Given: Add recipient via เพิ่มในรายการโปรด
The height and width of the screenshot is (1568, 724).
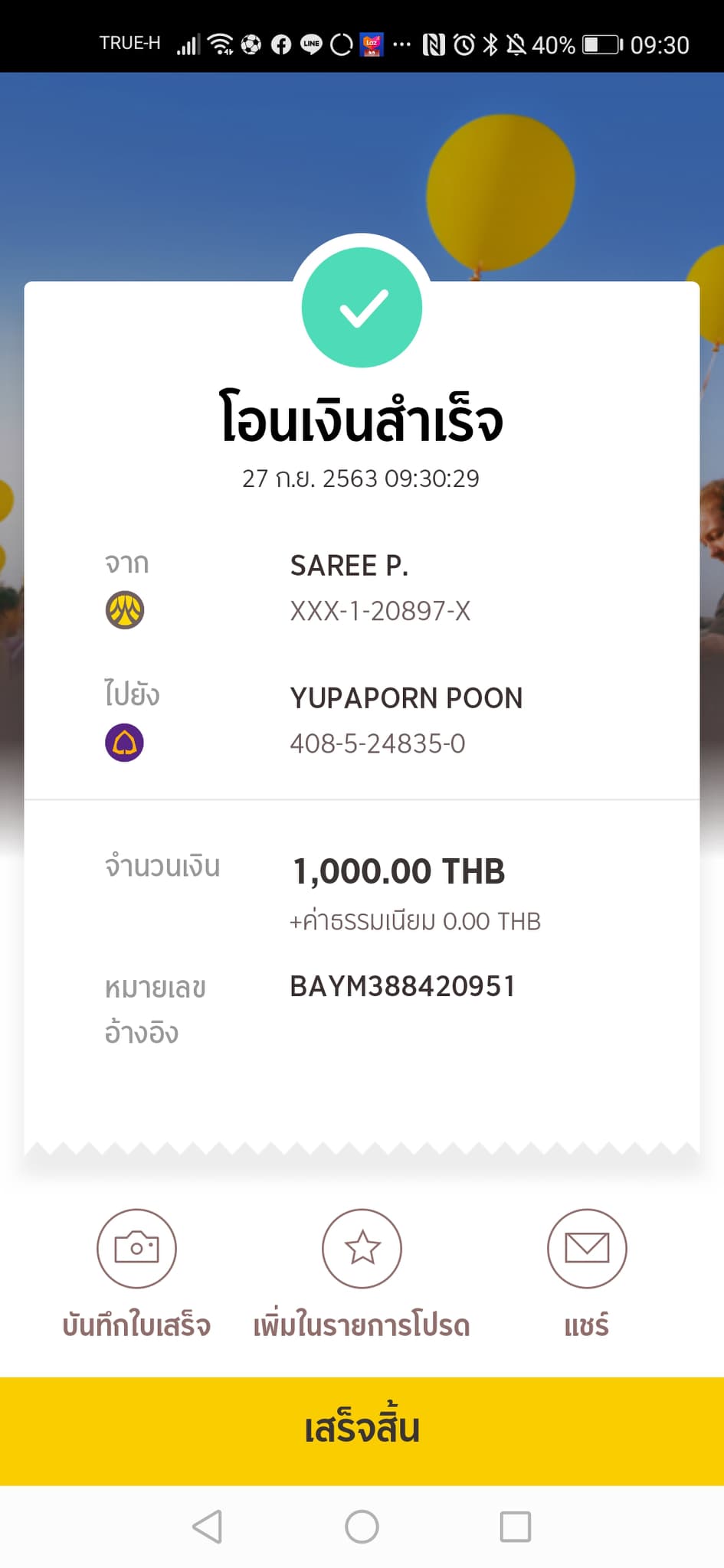Looking at the screenshot, I should click(x=362, y=1249).
